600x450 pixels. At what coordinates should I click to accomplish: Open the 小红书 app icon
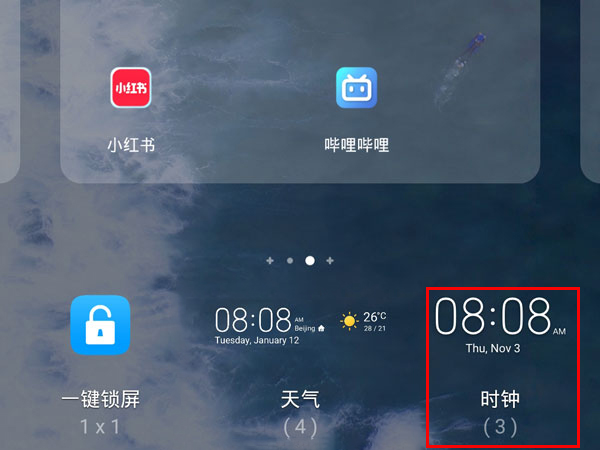pyautogui.click(x=130, y=88)
